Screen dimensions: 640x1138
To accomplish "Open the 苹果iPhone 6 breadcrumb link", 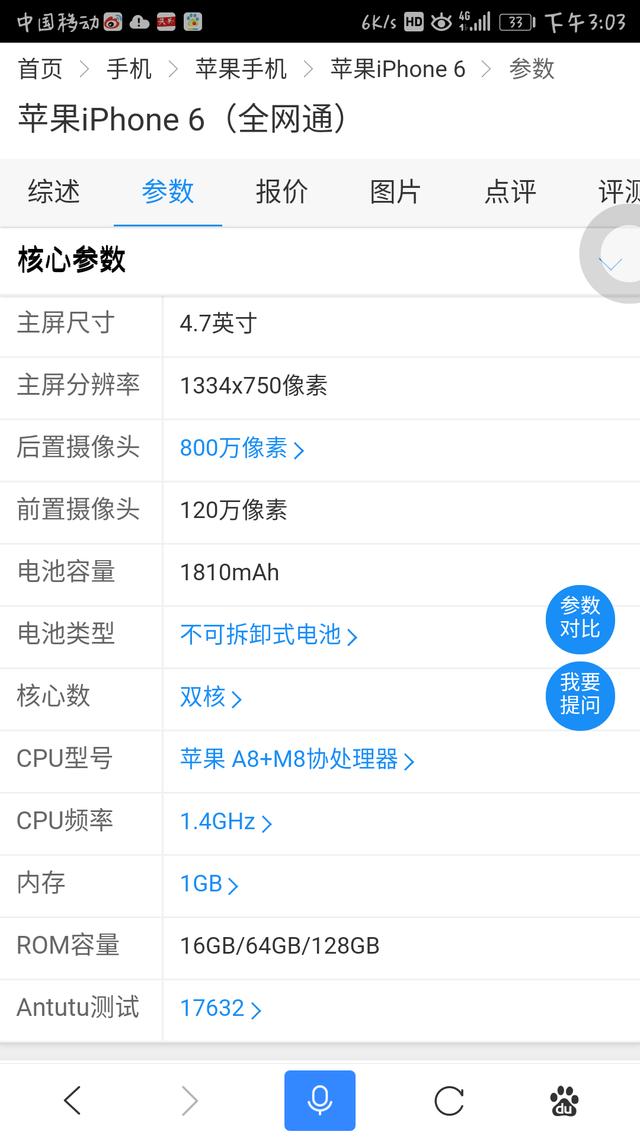I will click(x=398, y=69).
